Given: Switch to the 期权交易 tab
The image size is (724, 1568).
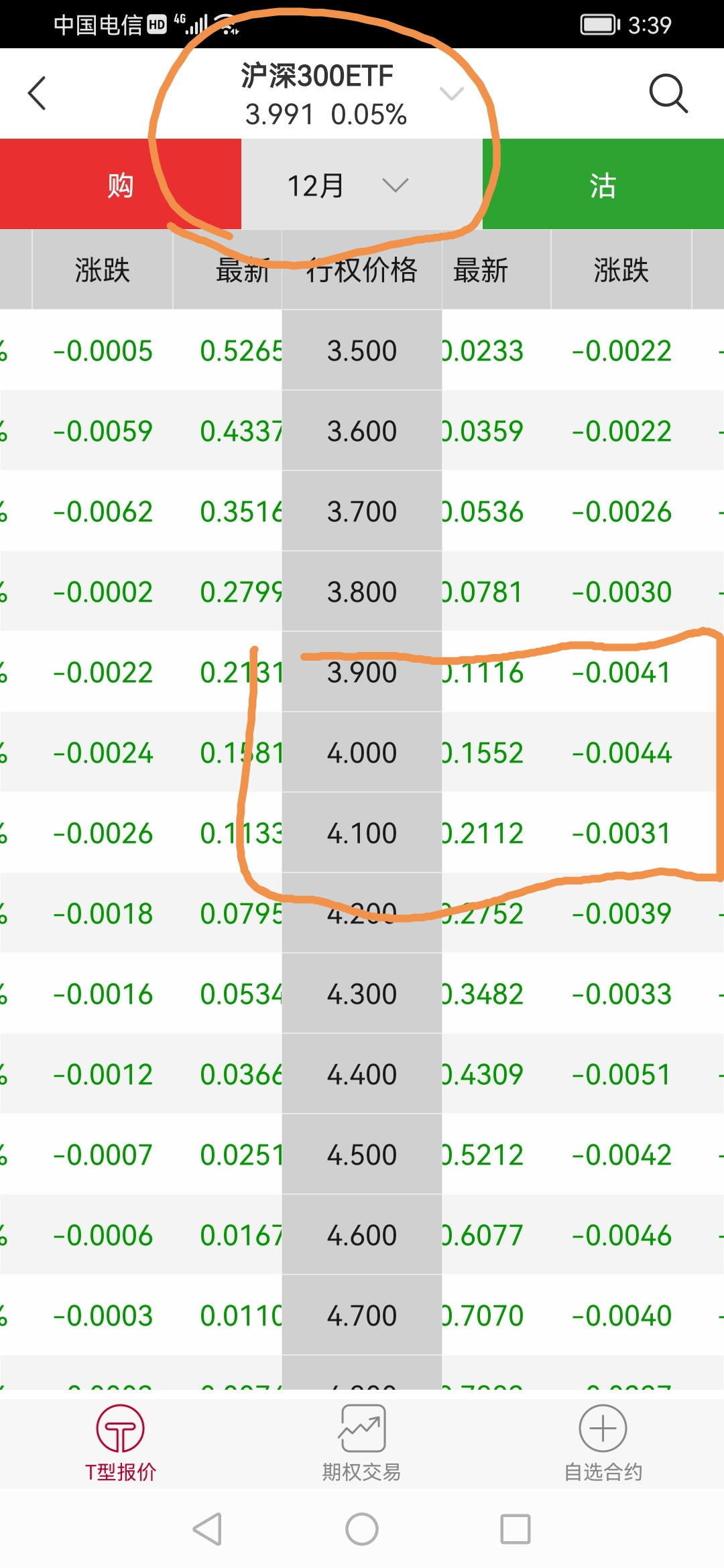Looking at the screenshot, I should pyautogui.click(x=361, y=1443).
